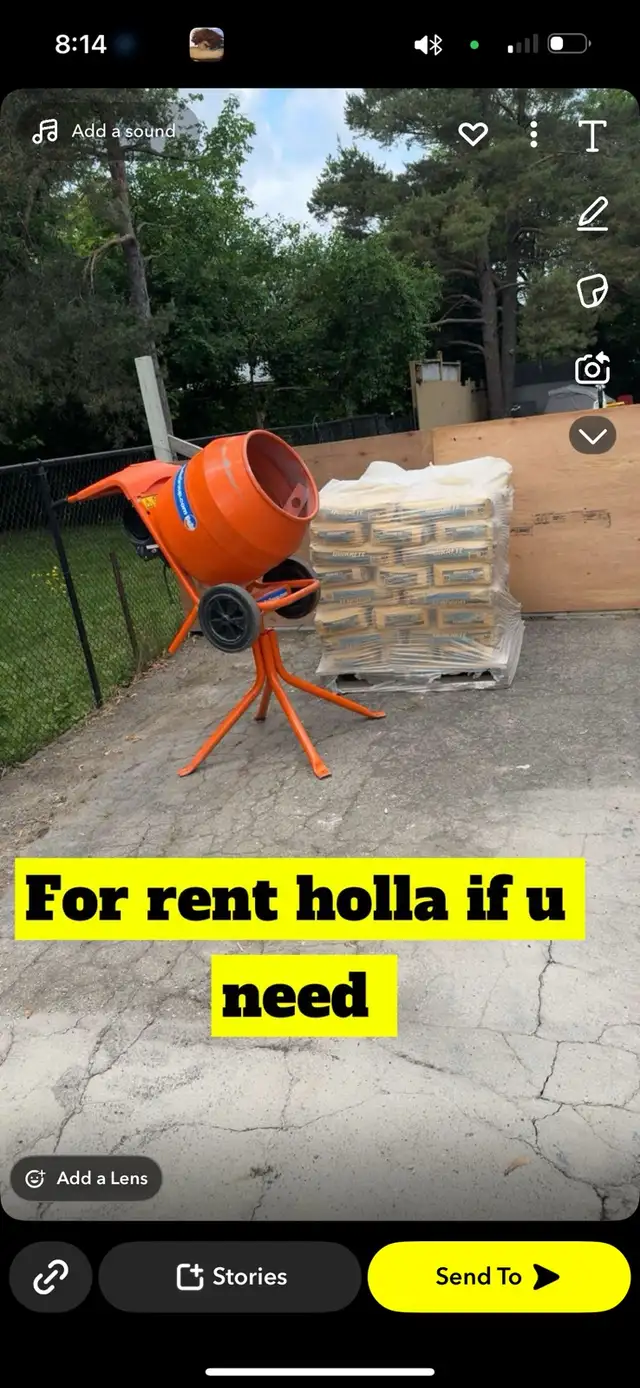
Task: Edit the "For rent holla if u need" caption
Action: click(x=300, y=947)
